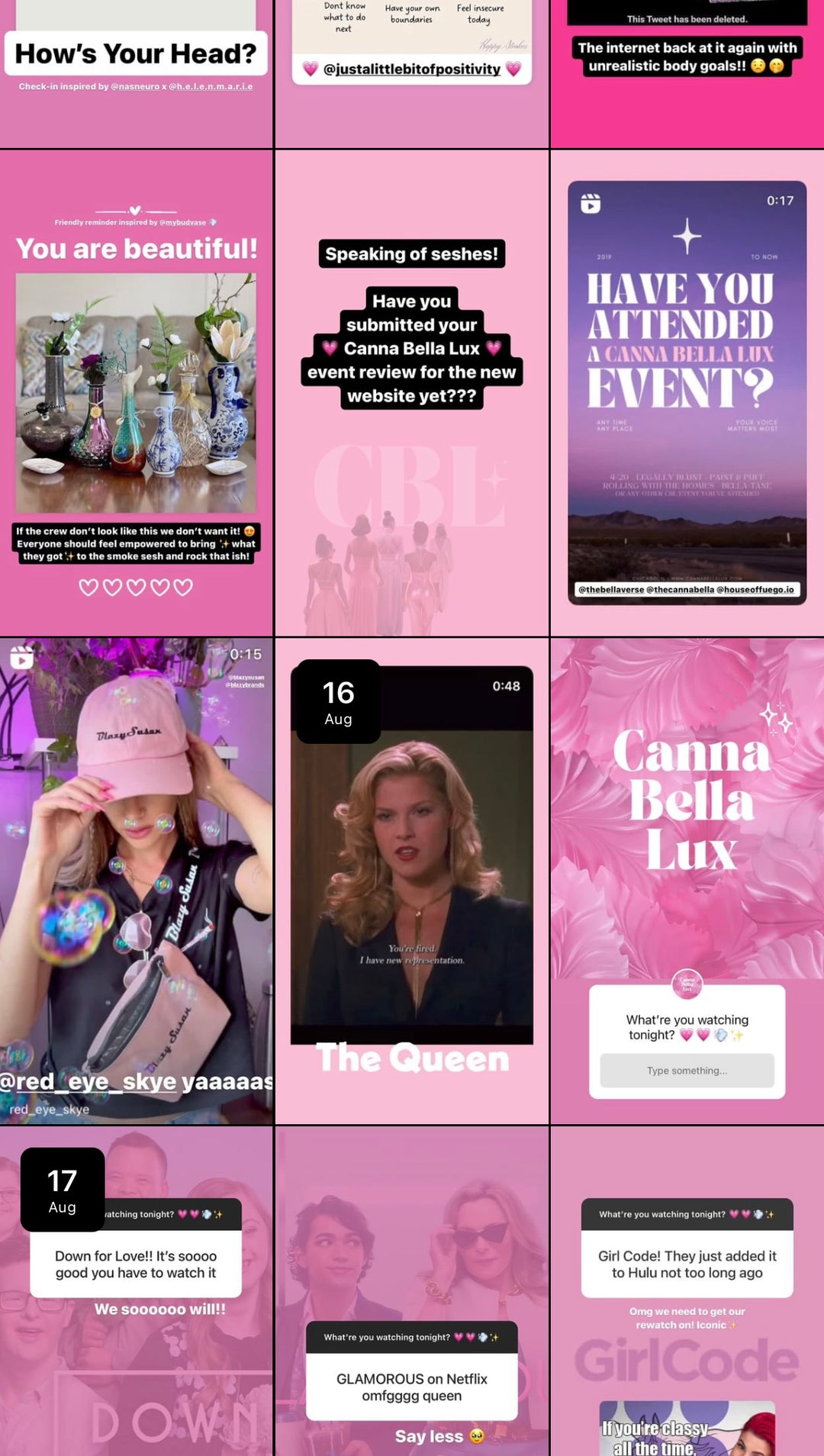
Task: Open the 'How's Your Head?' story tile
Action: (x=136, y=73)
